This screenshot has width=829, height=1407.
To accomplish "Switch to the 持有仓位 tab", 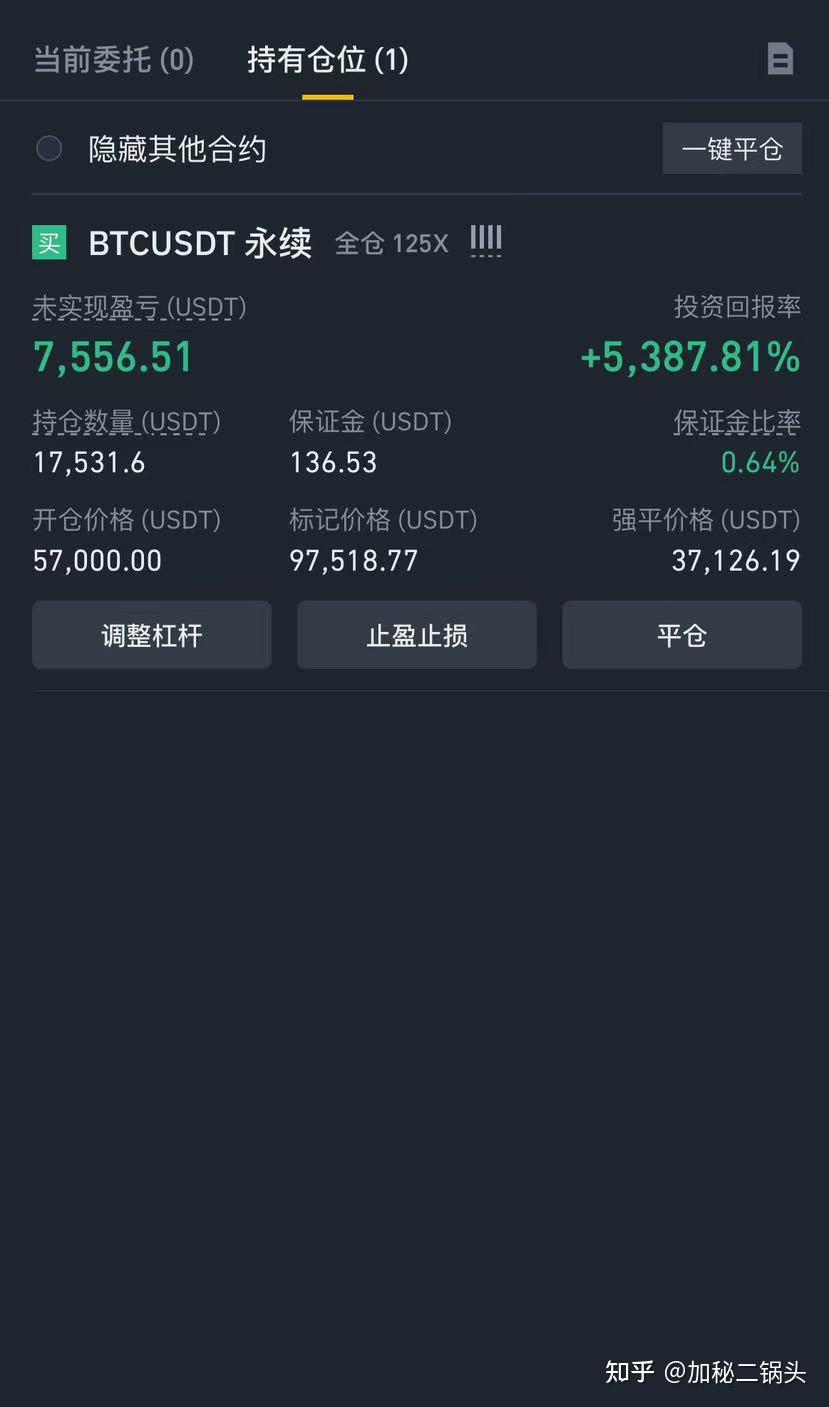I will coord(326,59).
